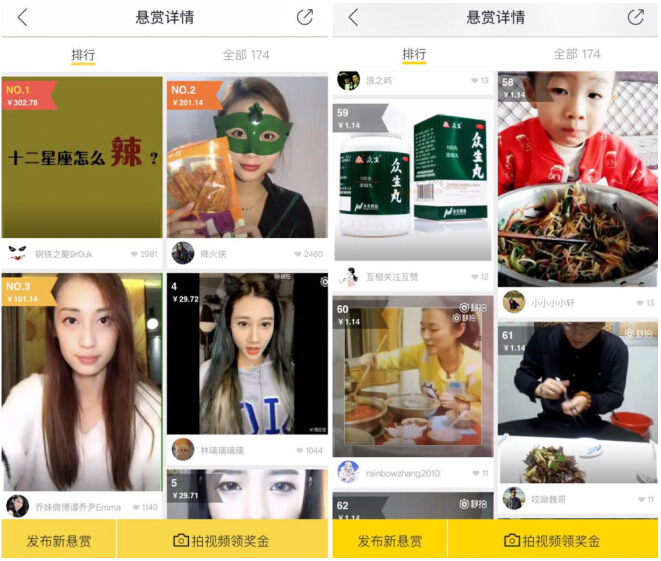Screen dimensions: 661x561
Task: Open the NO.2 video by 降火侠
Action: 246,157
